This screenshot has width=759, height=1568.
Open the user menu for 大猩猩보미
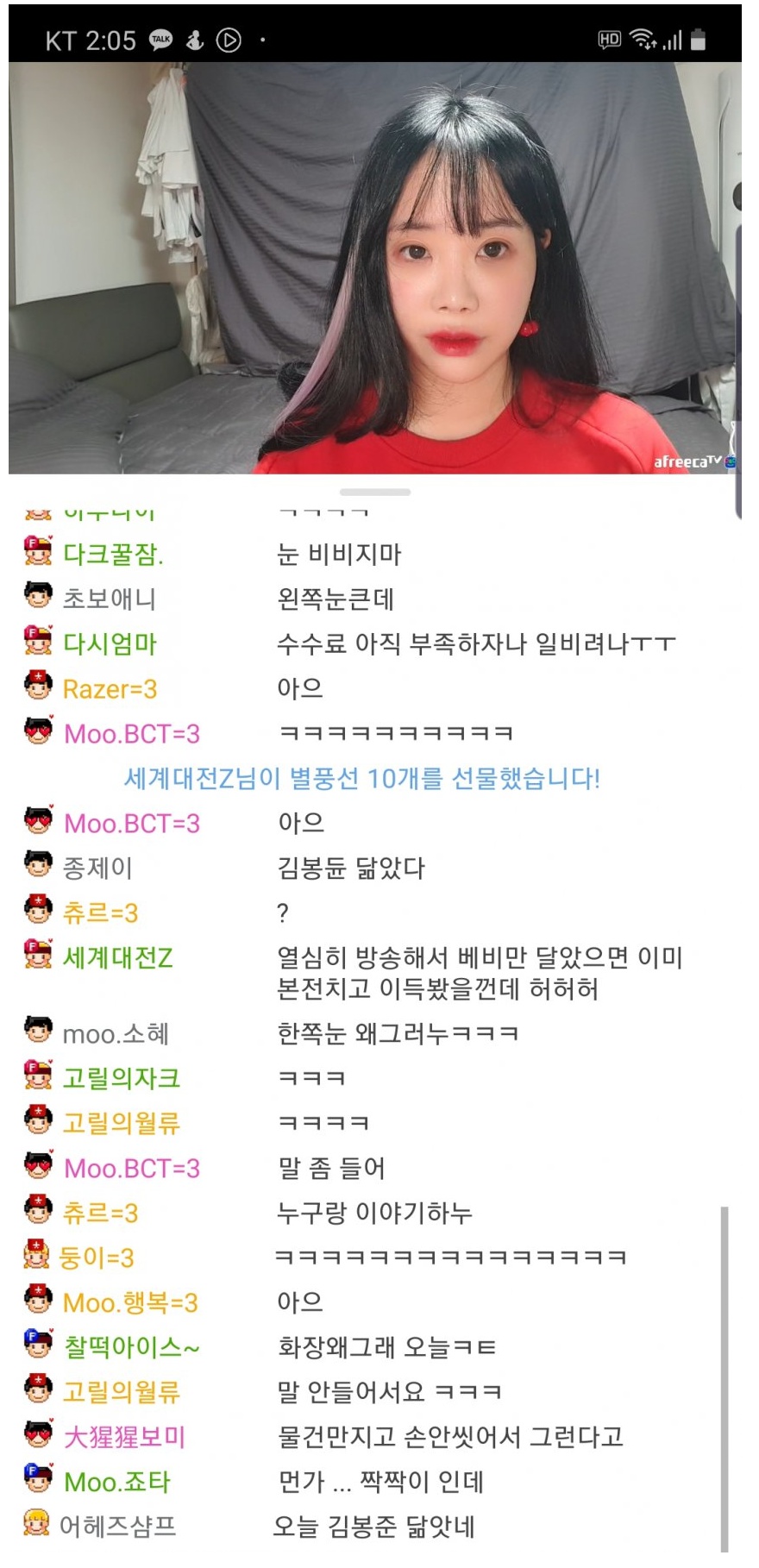point(124,1437)
